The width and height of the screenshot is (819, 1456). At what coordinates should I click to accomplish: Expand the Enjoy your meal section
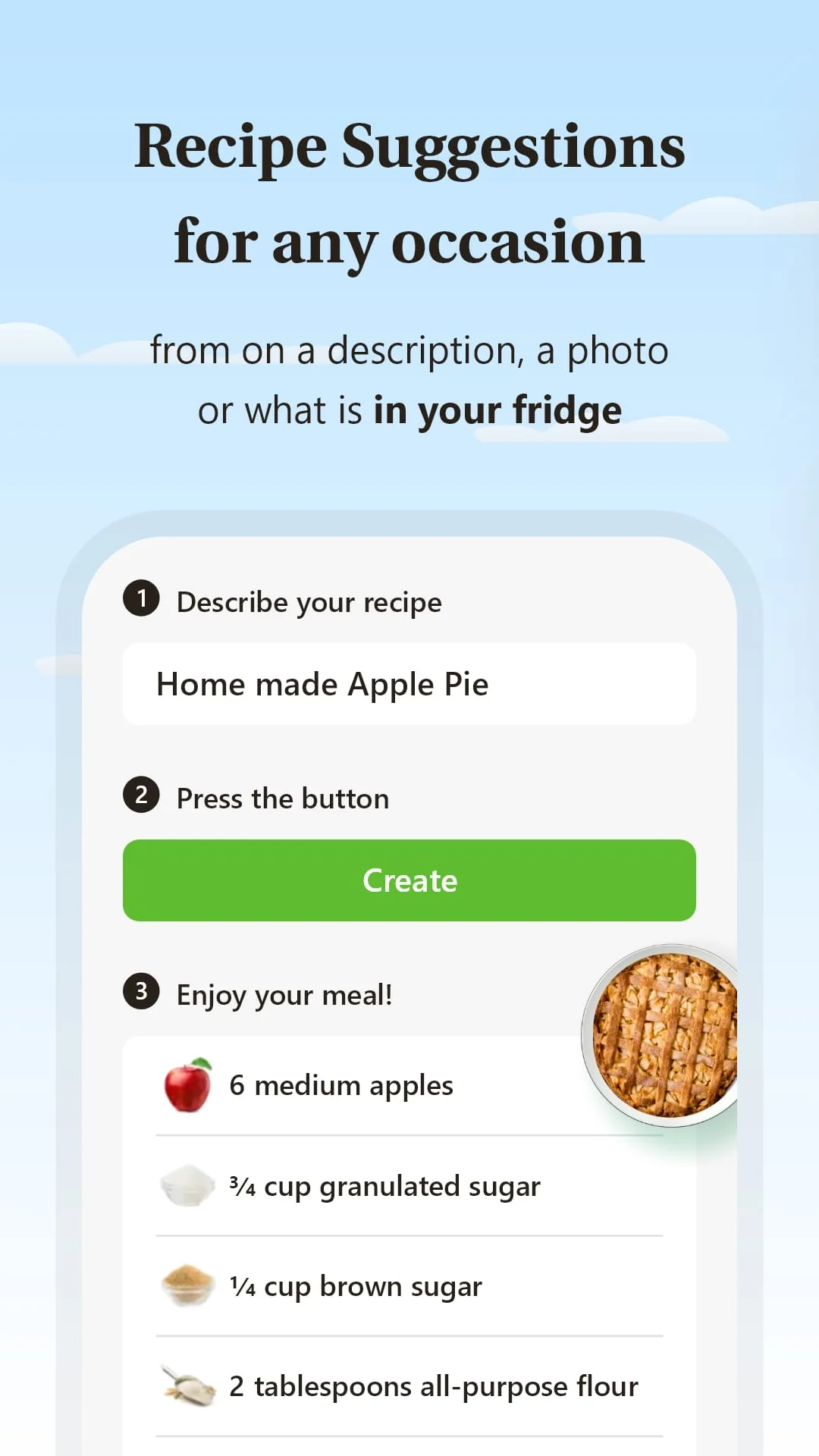[284, 994]
